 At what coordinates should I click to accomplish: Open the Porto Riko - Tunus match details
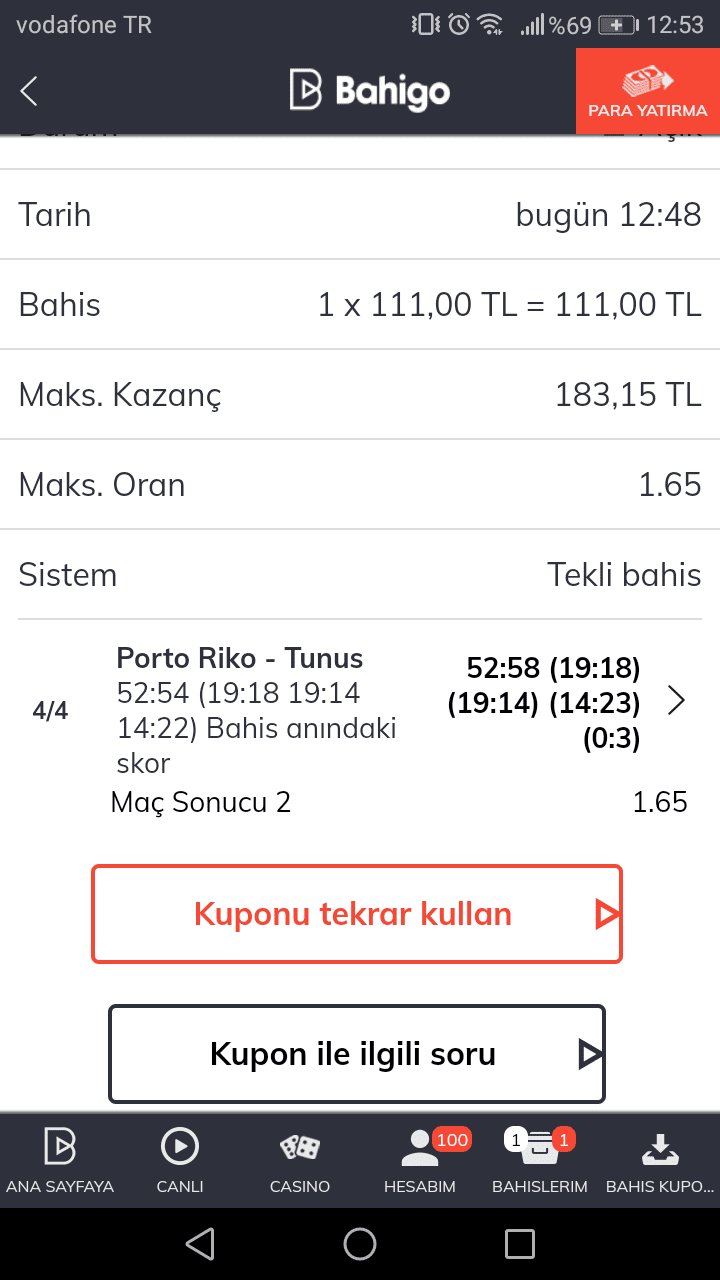(360, 710)
